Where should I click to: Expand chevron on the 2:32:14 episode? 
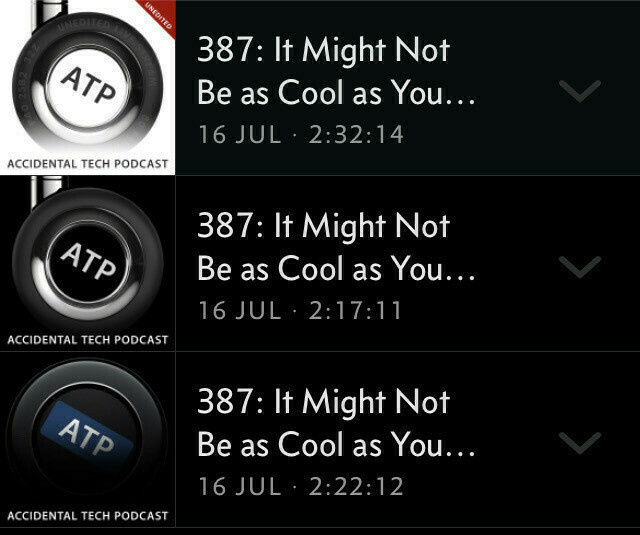(x=580, y=91)
